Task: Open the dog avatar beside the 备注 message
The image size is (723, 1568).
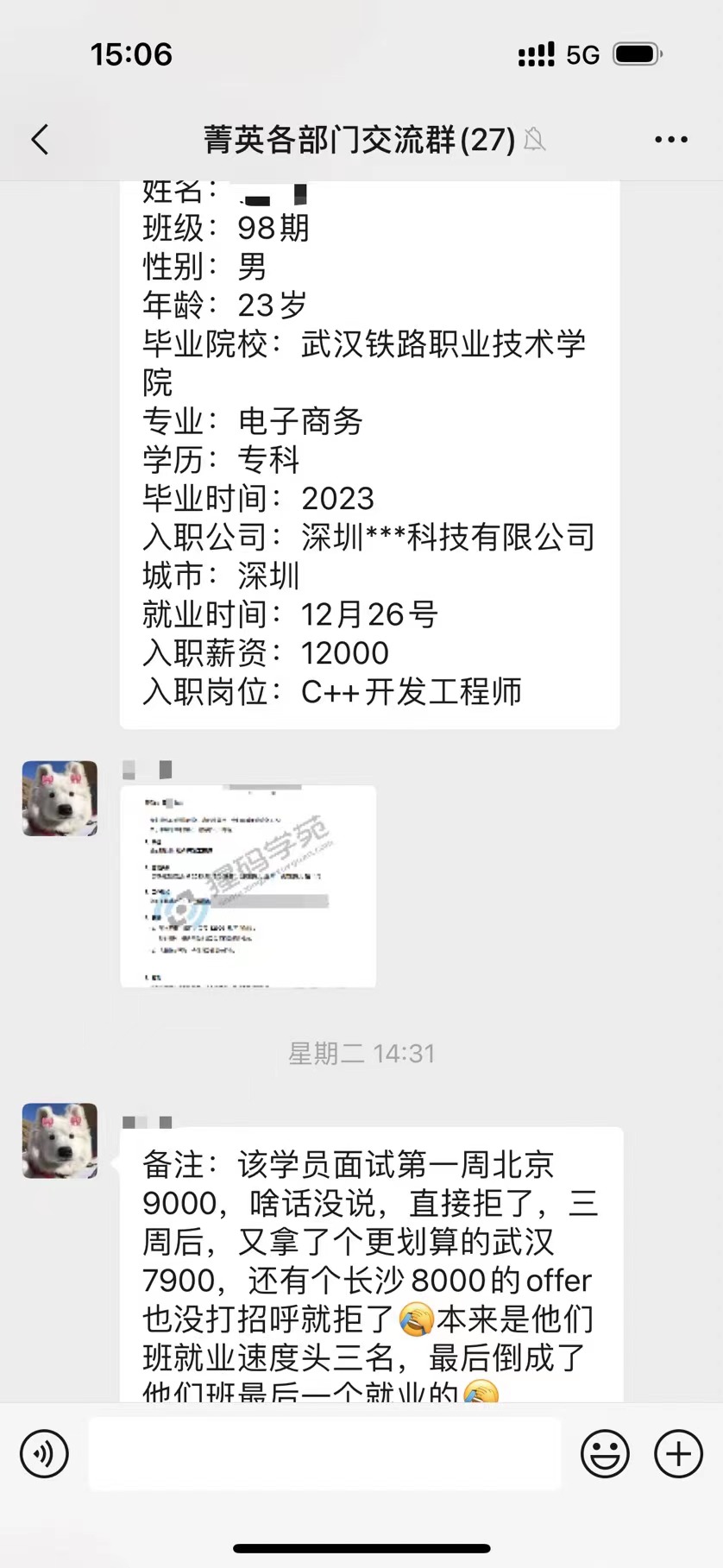Action: pos(60,1140)
